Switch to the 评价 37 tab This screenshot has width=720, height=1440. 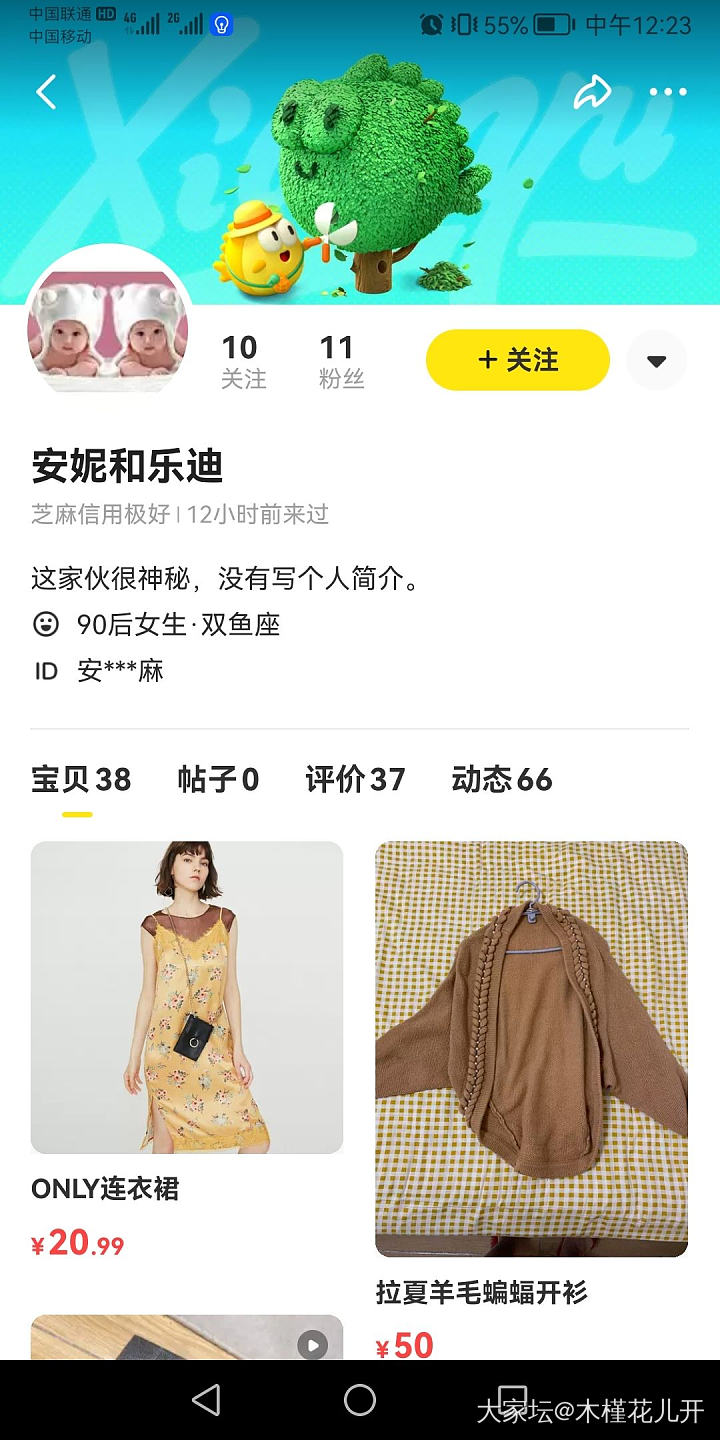pos(355,780)
